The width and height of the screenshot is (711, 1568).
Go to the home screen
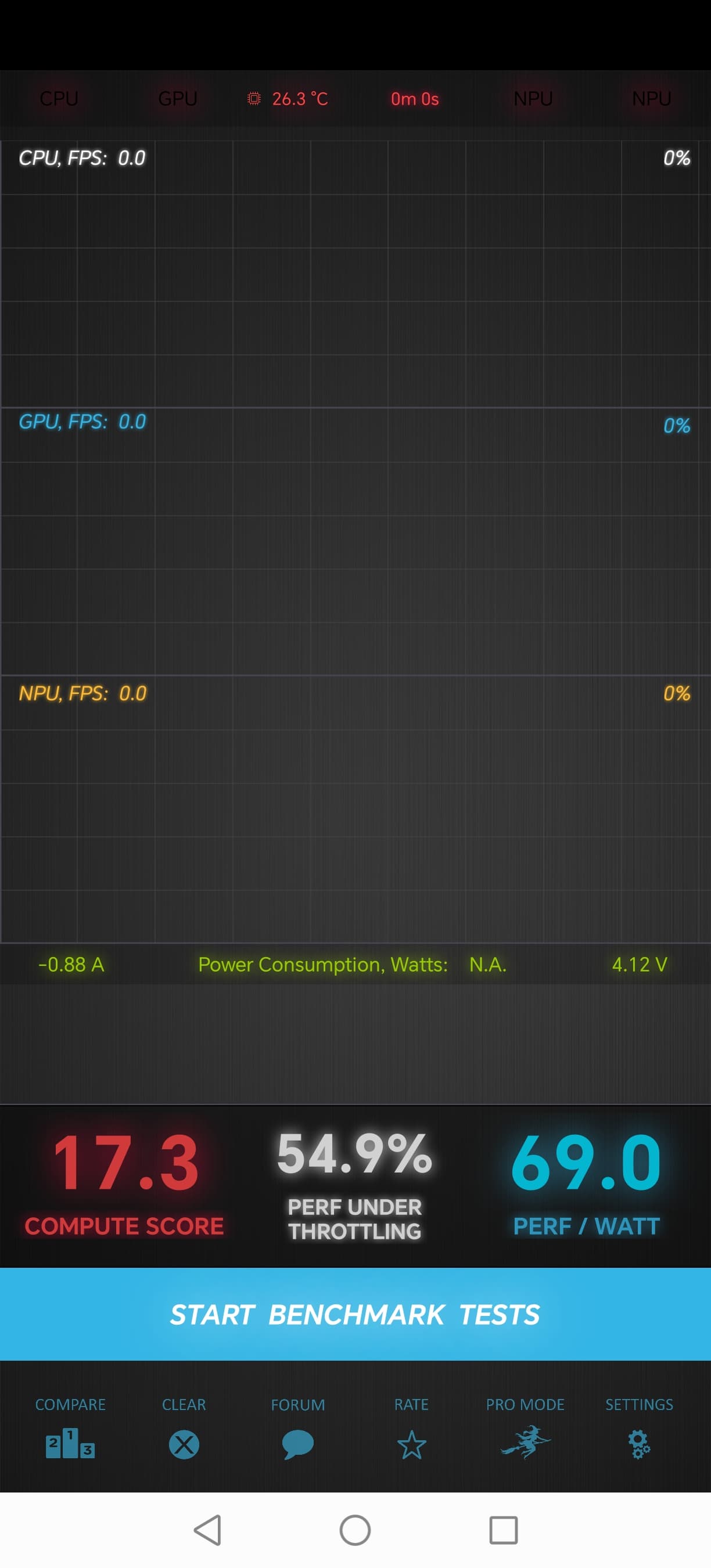(355, 1530)
